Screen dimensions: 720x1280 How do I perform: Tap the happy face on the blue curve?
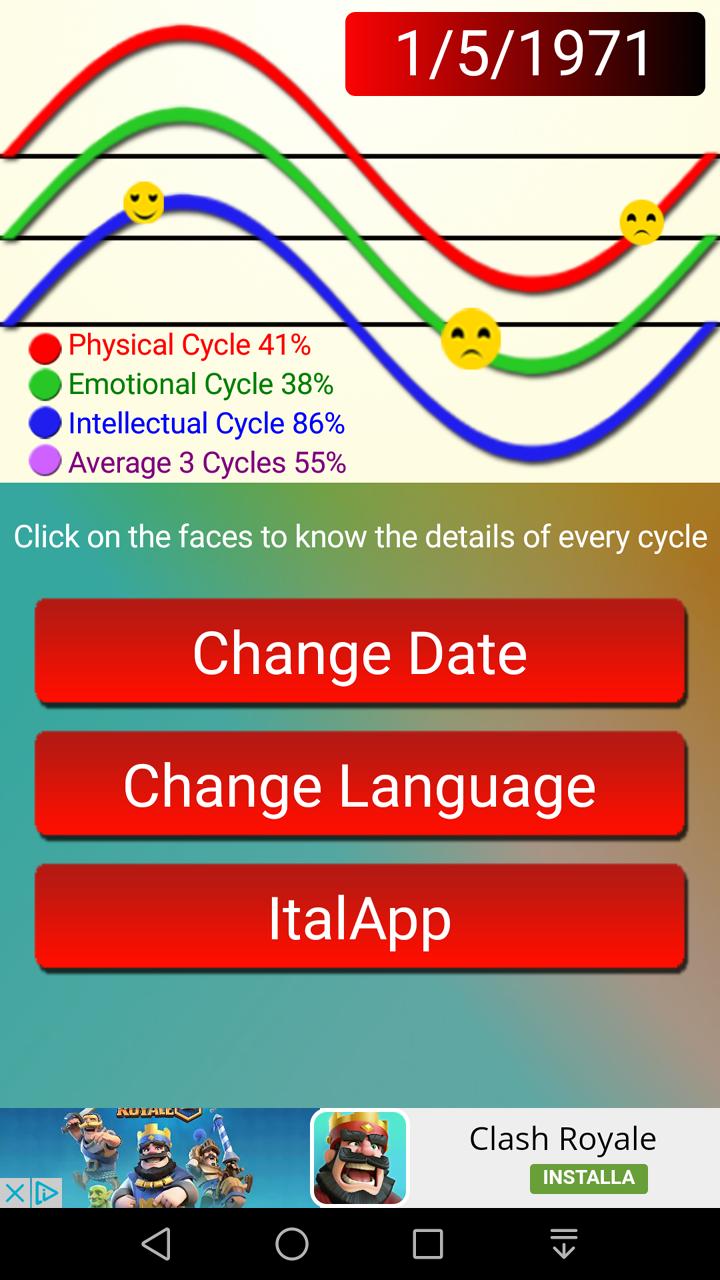pos(144,203)
